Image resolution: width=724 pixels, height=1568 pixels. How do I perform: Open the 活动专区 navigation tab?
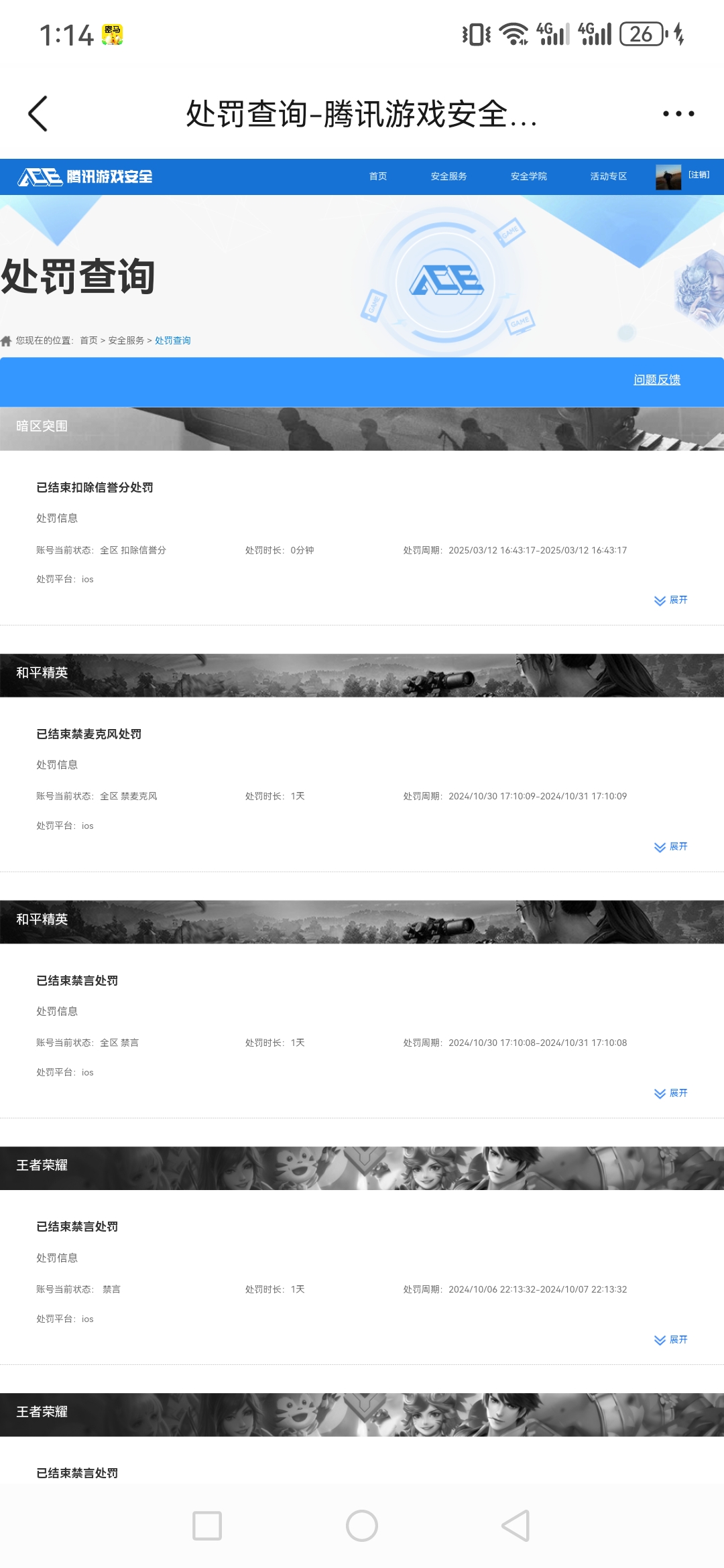[x=607, y=176]
